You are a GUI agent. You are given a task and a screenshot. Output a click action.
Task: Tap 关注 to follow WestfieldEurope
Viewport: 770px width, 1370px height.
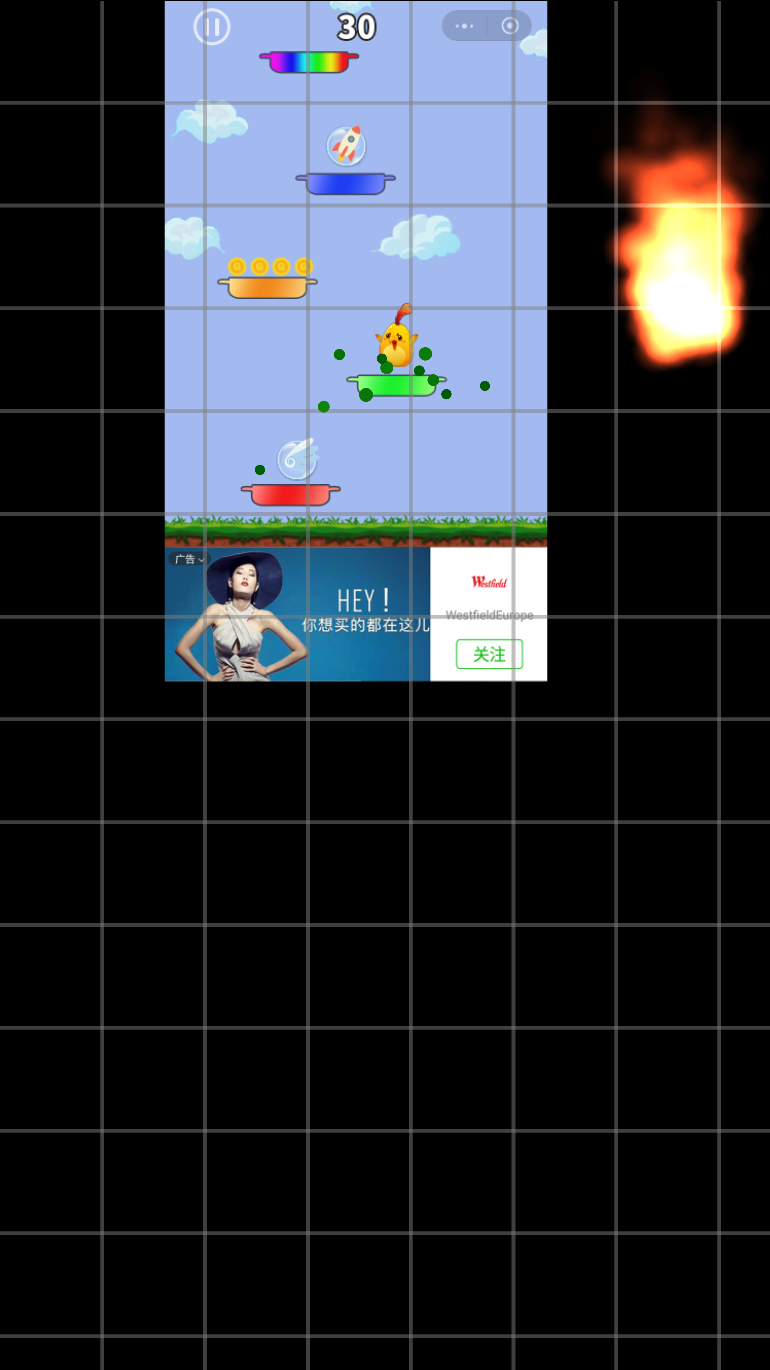tap(489, 654)
